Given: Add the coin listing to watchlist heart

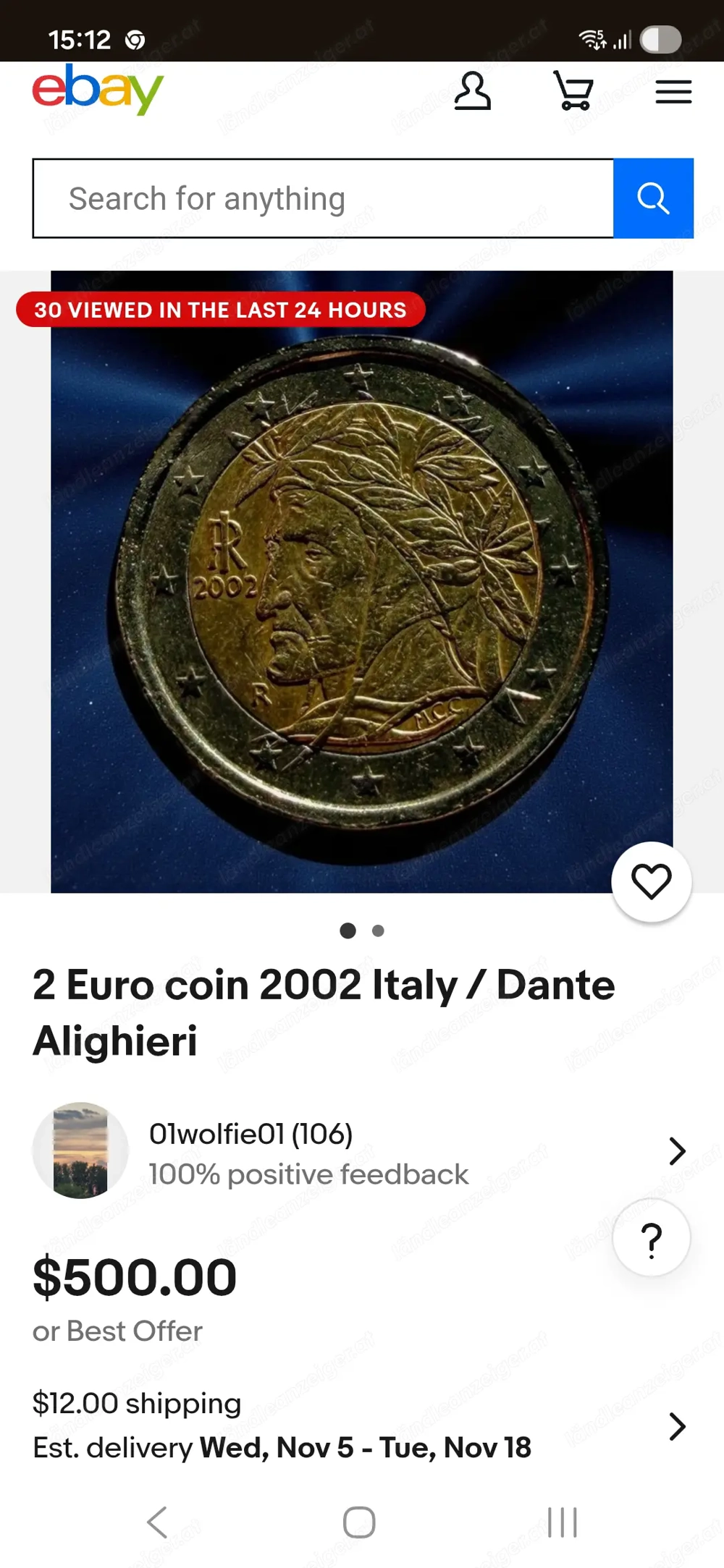Looking at the screenshot, I should 651,881.
